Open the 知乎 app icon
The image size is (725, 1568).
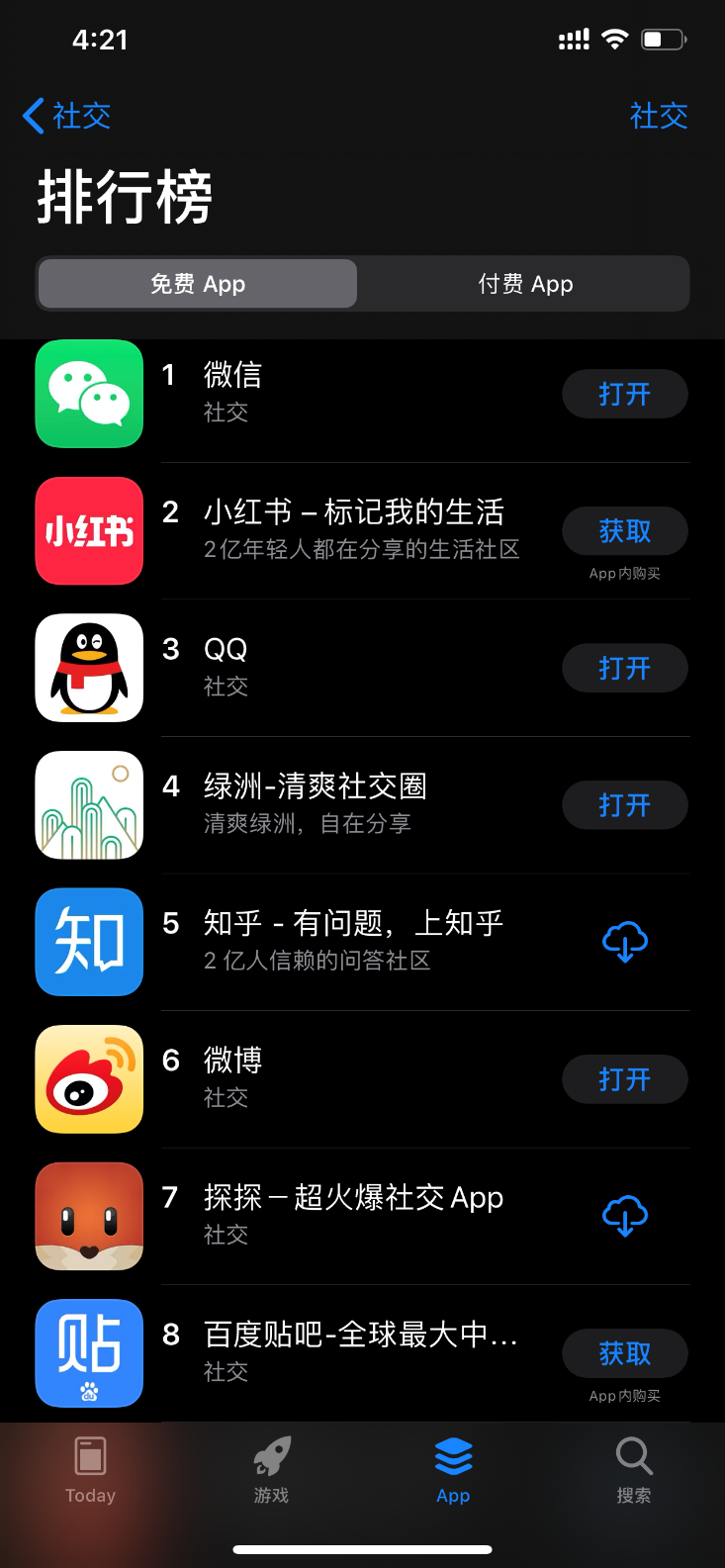[89, 941]
